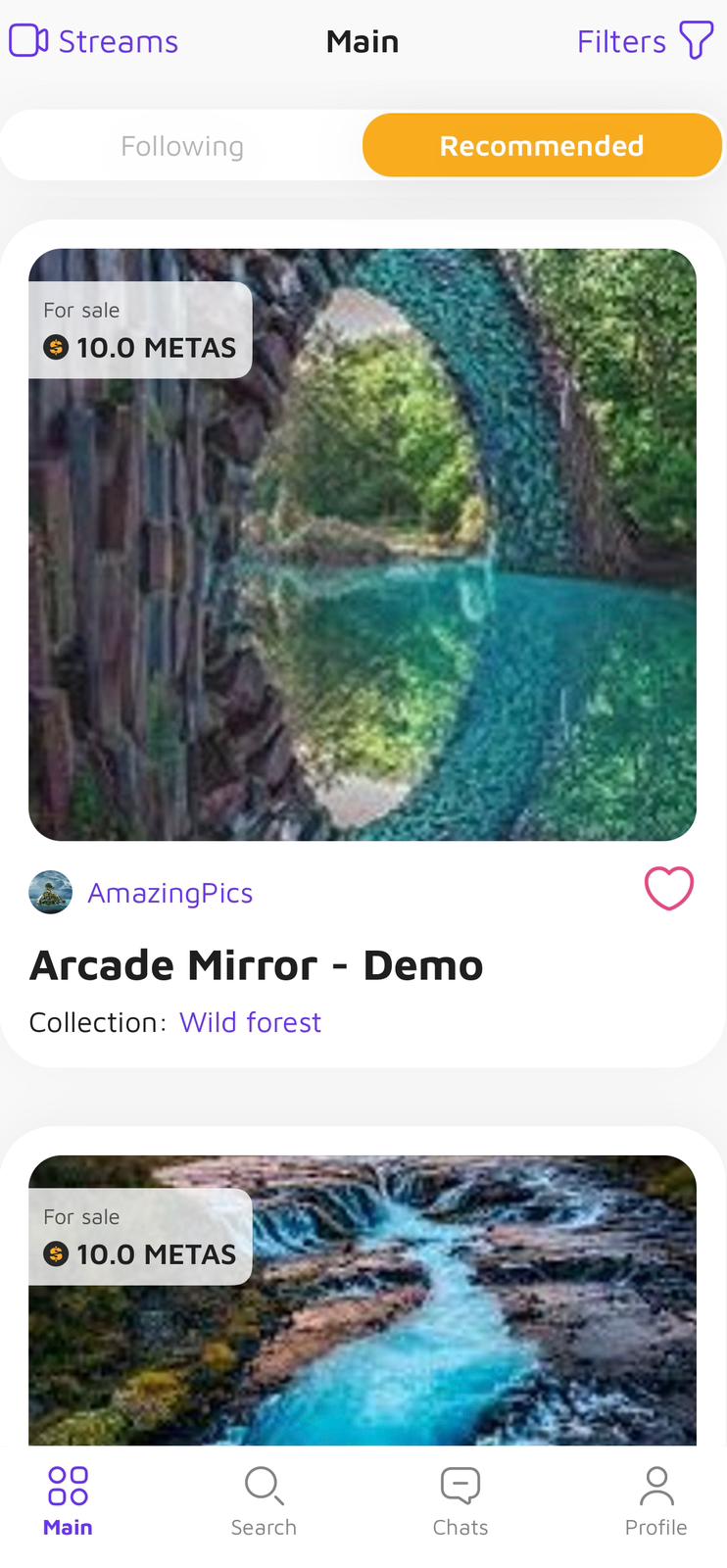This screenshot has height=1568, width=727.
Task: Select the Recommended tab
Action: 542,146
